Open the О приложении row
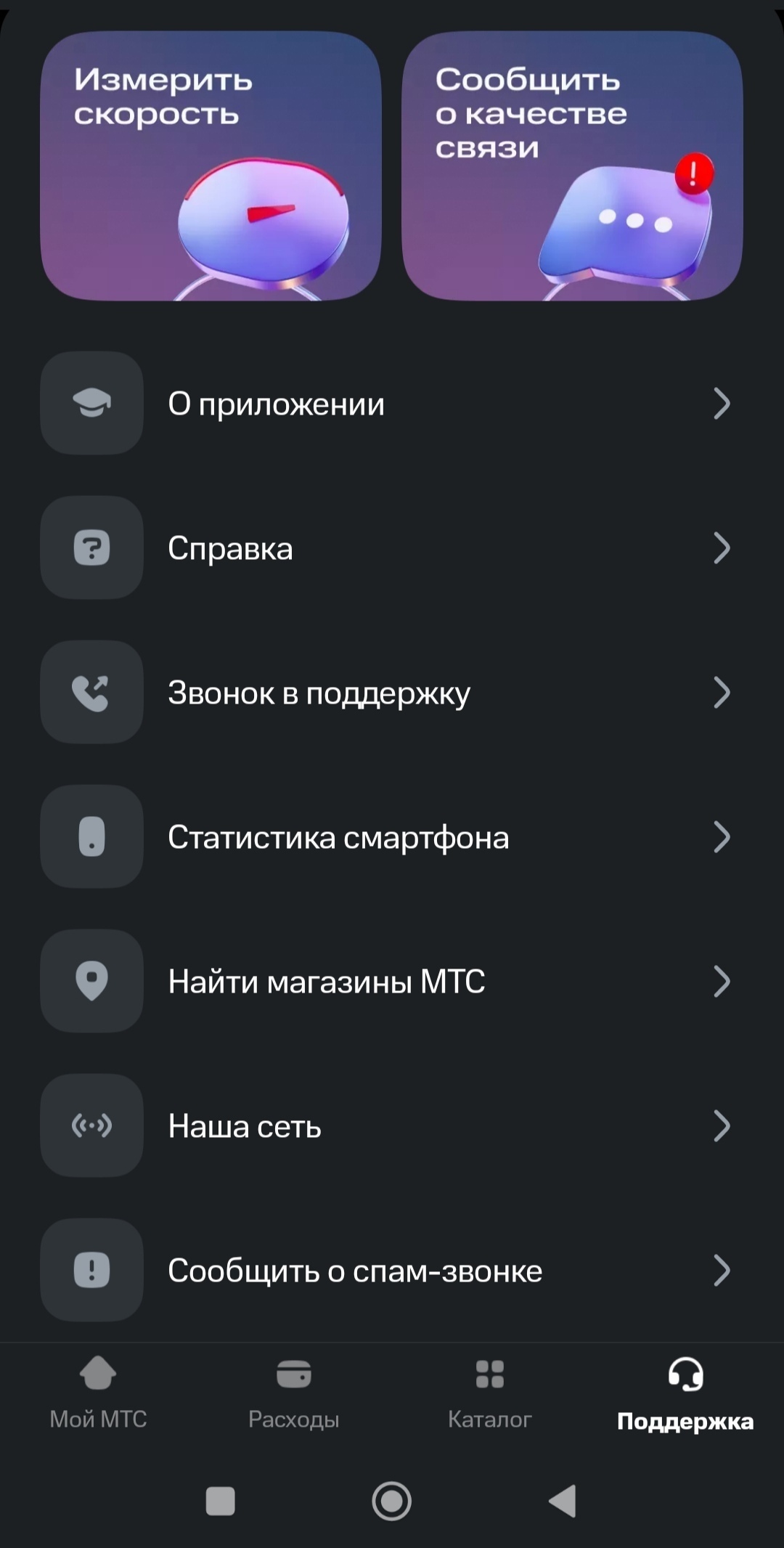Screen dimensions: 784x1548 tap(392, 404)
